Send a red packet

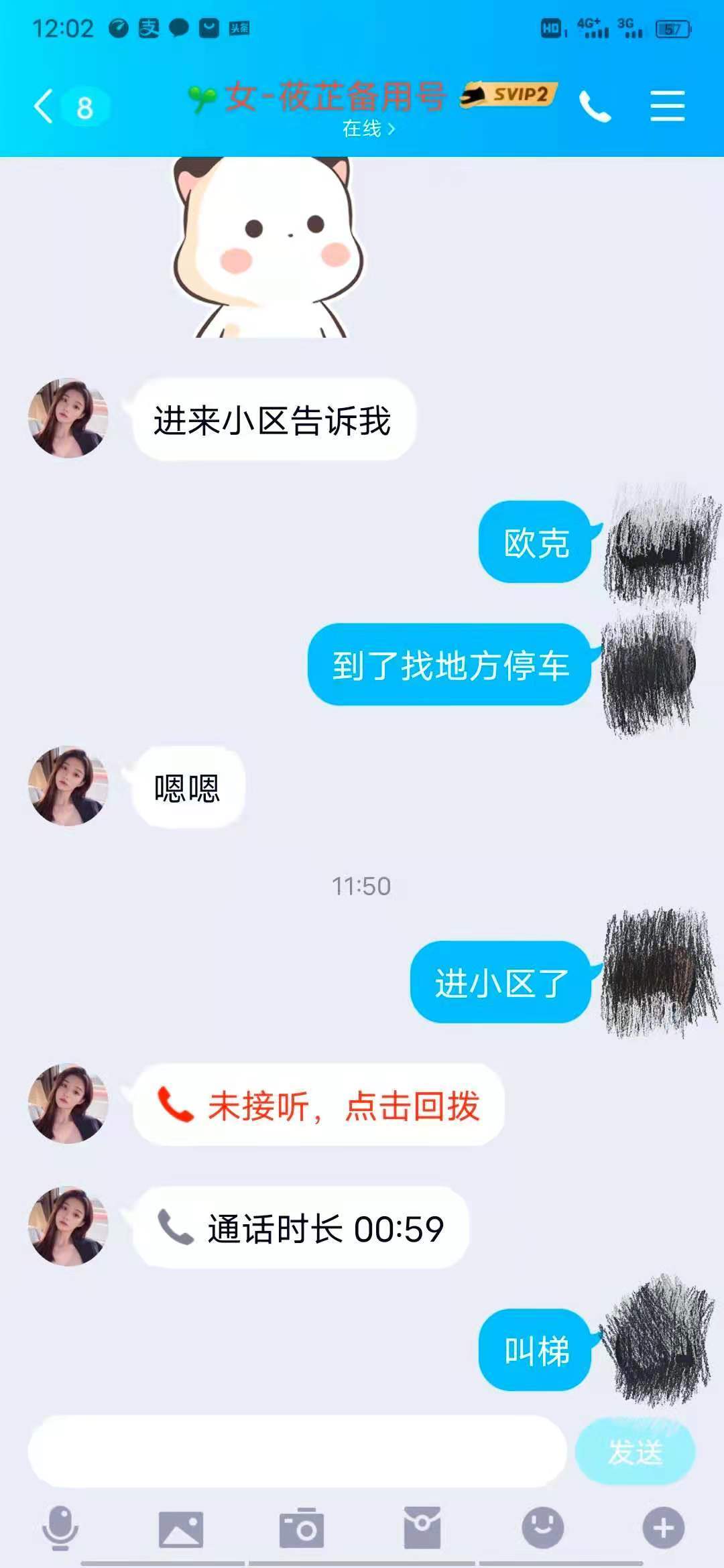(x=422, y=1528)
